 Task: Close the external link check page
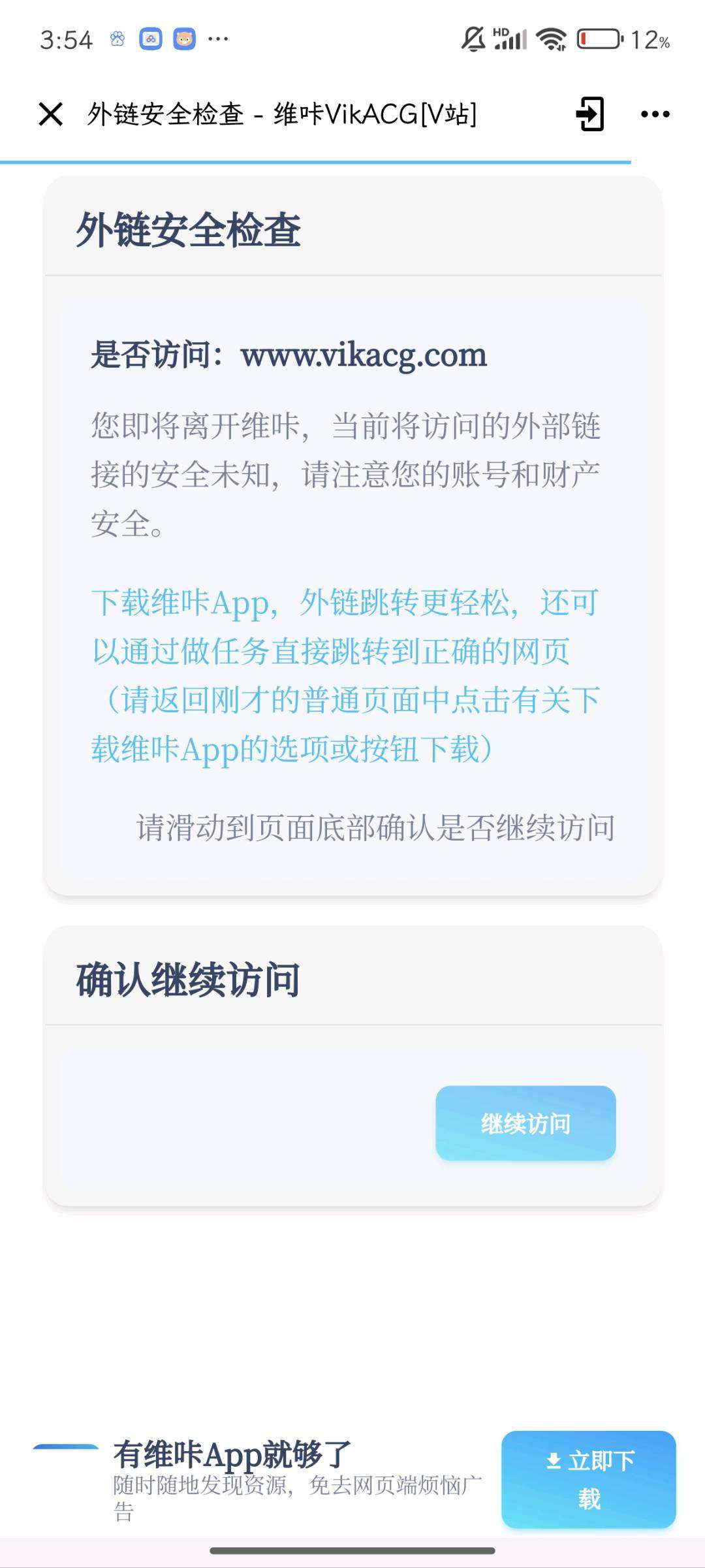(x=50, y=114)
